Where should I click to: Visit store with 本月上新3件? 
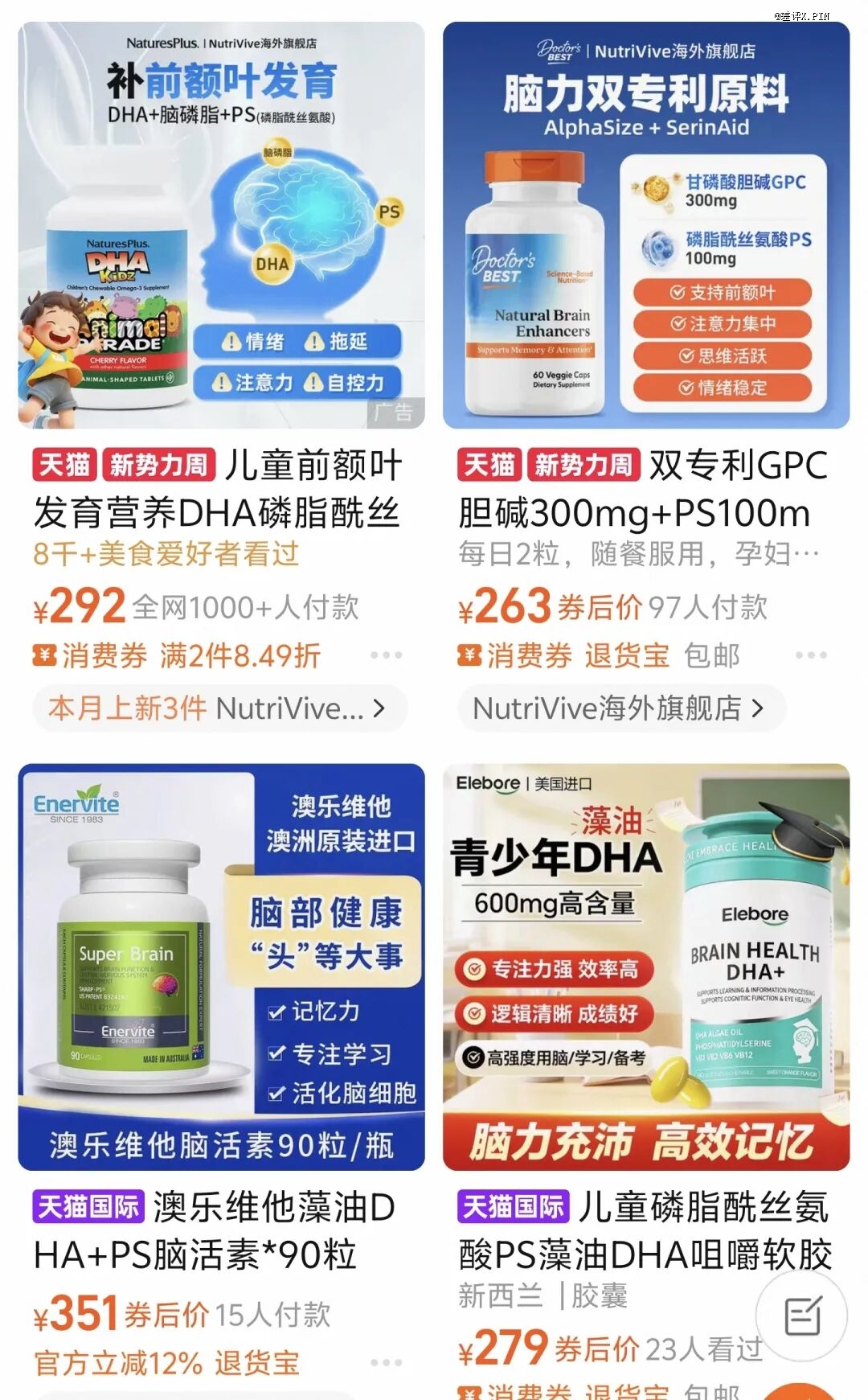(219, 708)
